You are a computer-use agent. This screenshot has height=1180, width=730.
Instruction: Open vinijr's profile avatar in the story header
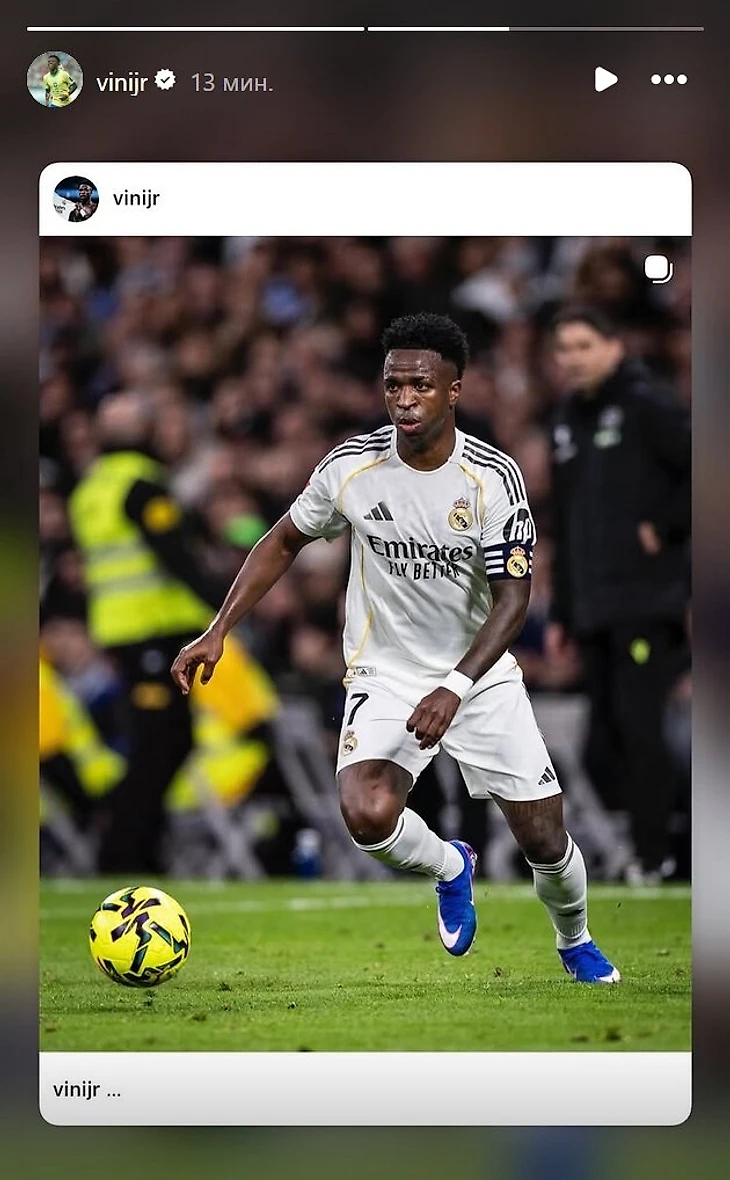click(54, 80)
